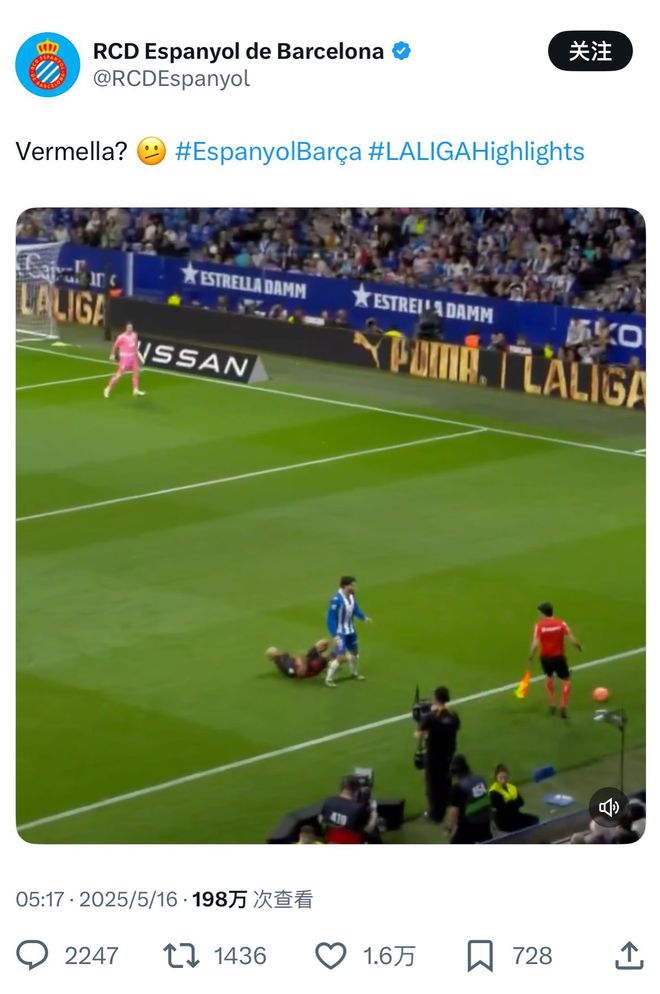The image size is (660, 994).
Task: Bookmark this post
Action: pos(480,956)
